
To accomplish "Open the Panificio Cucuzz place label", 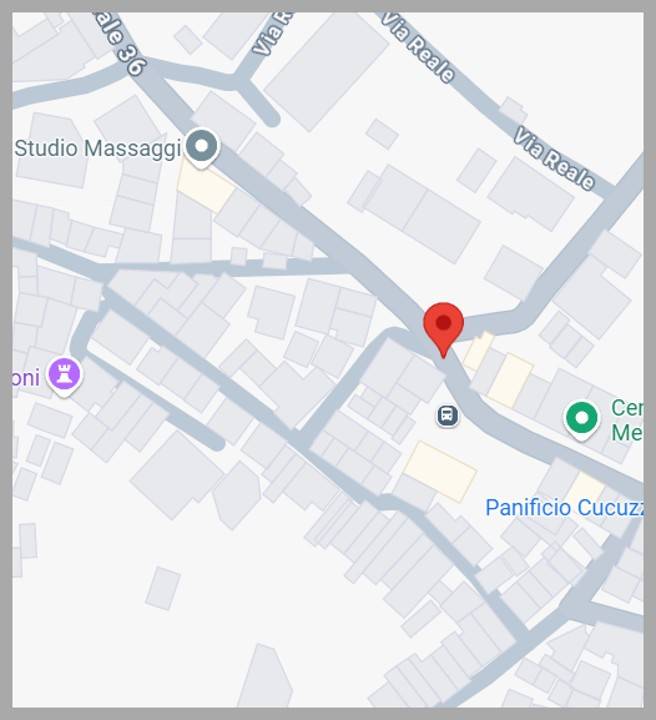I will tap(564, 508).
